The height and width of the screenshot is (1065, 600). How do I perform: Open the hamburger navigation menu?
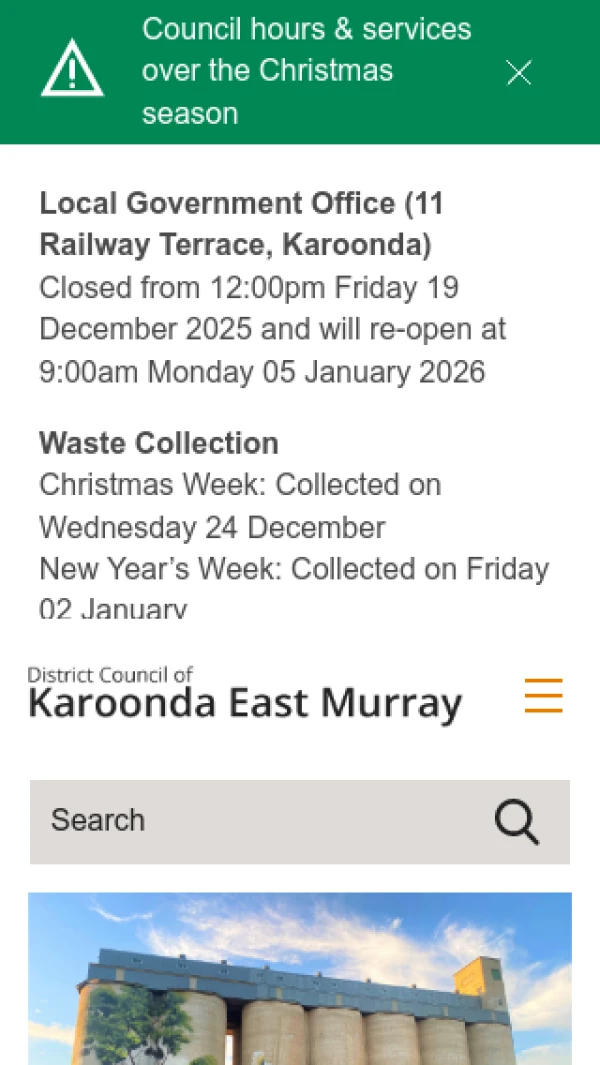pyautogui.click(x=543, y=695)
